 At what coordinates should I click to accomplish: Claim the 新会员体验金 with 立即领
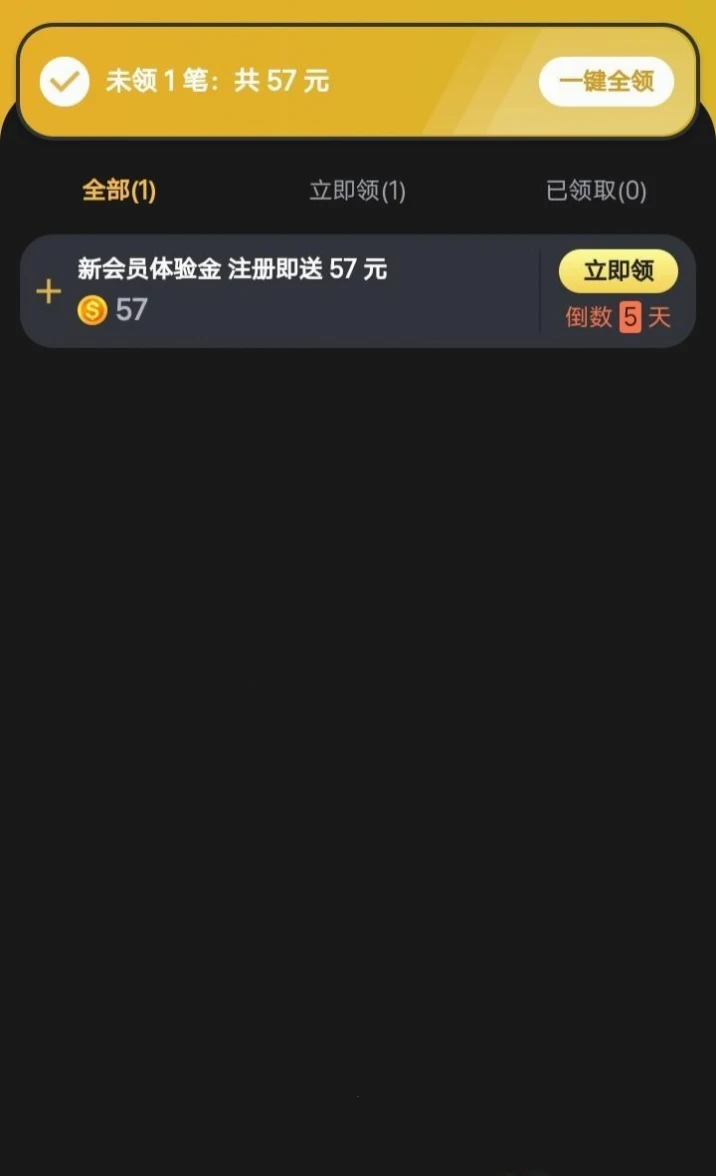[x=618, y=272]
